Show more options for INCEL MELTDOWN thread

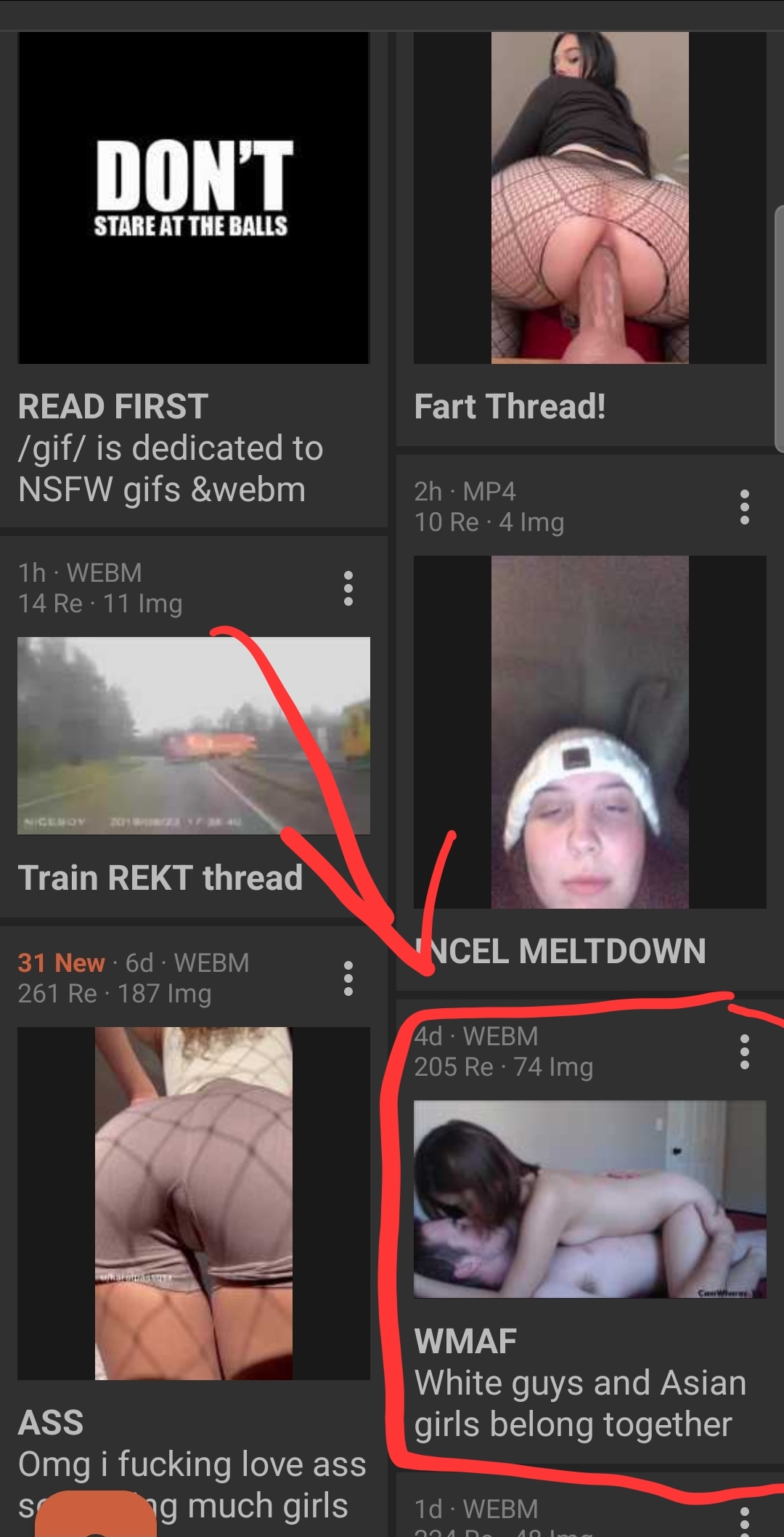coord(744,507)
